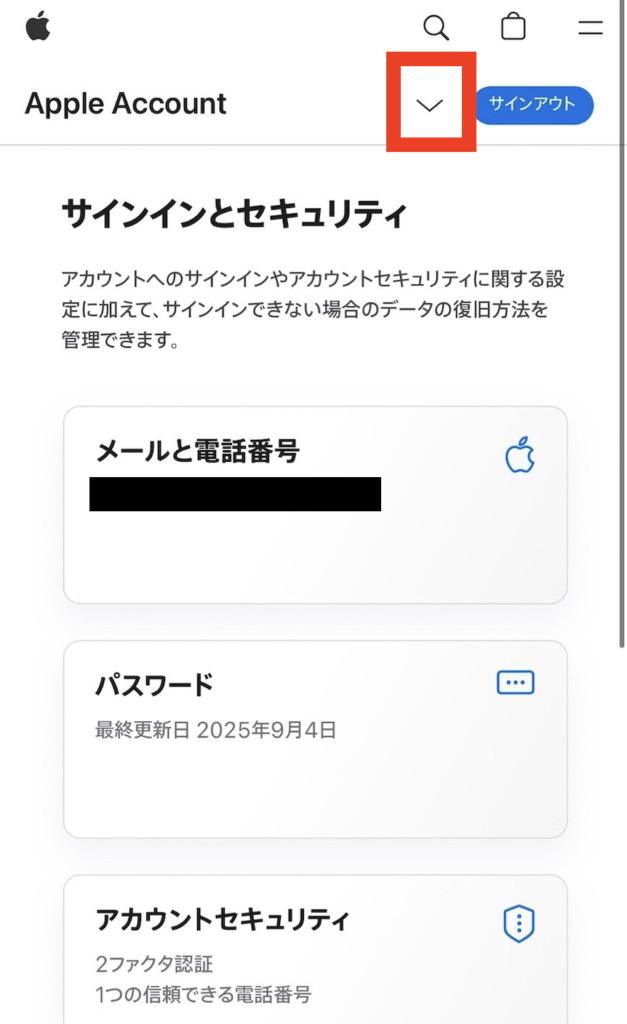Open the メールと電話番号 card
Viewport: 627px width, 1024px height.
315,505
